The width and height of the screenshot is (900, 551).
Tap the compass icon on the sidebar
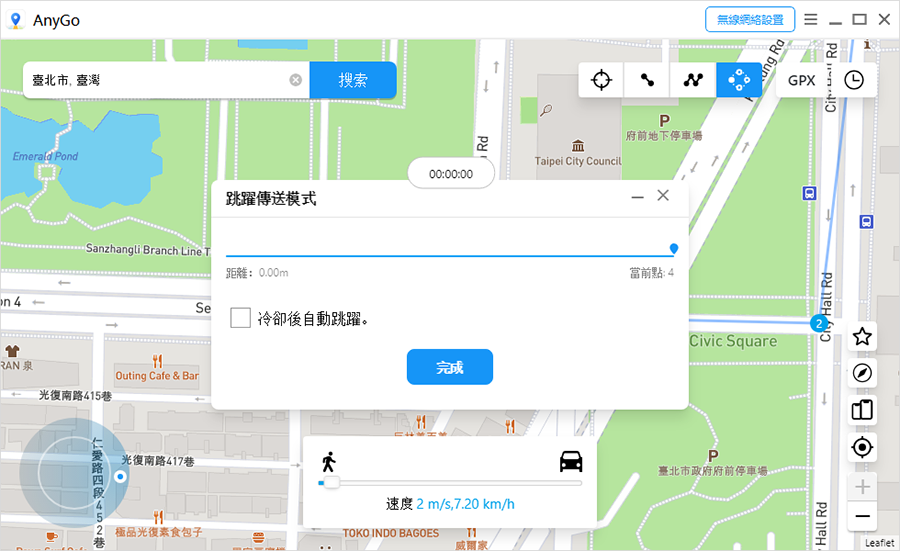862,373
